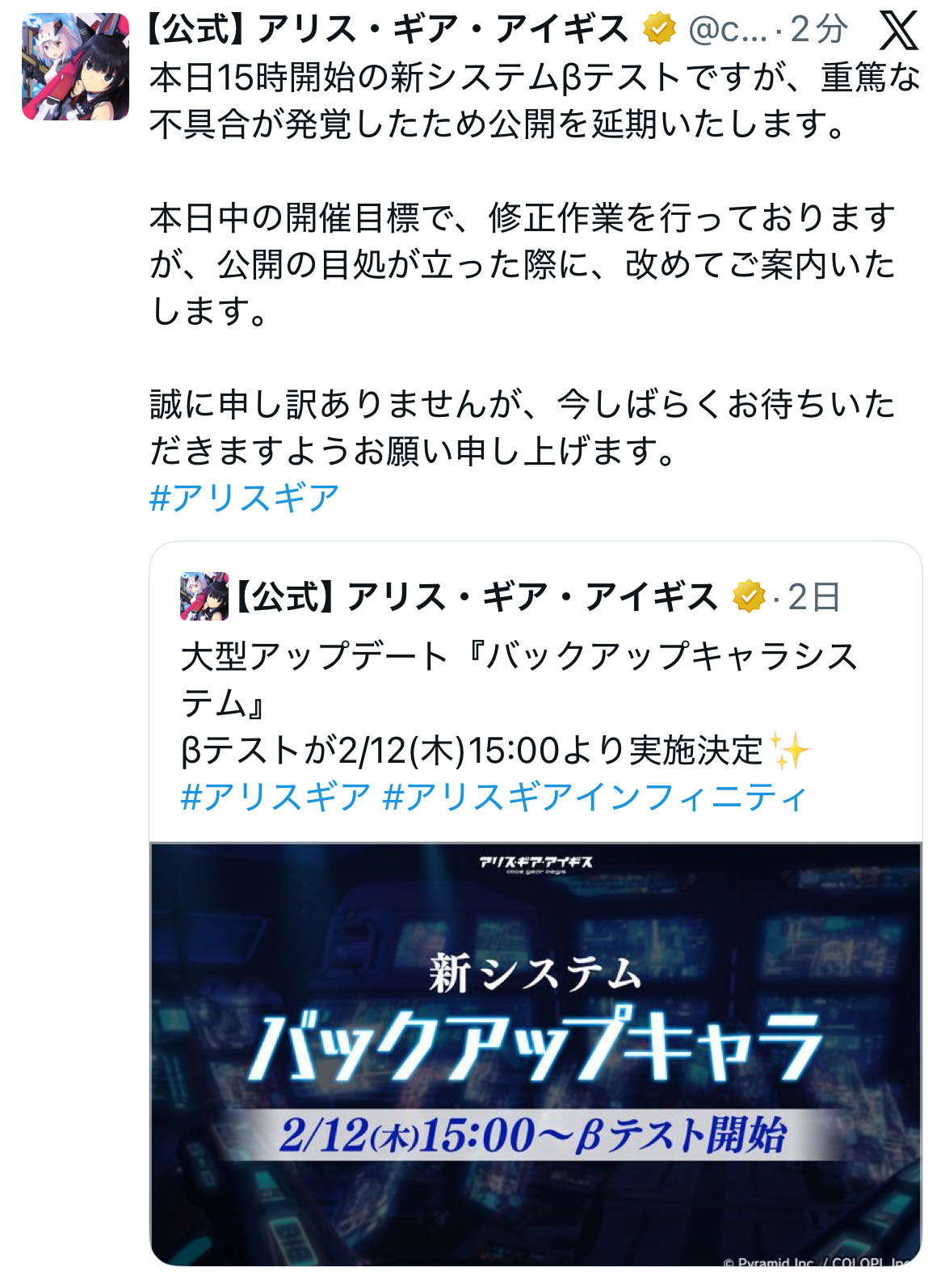Screen dimensions: 945x1288
Task: View the バックアップキャラ βテスト banner image
Action: pos(535,1050)
